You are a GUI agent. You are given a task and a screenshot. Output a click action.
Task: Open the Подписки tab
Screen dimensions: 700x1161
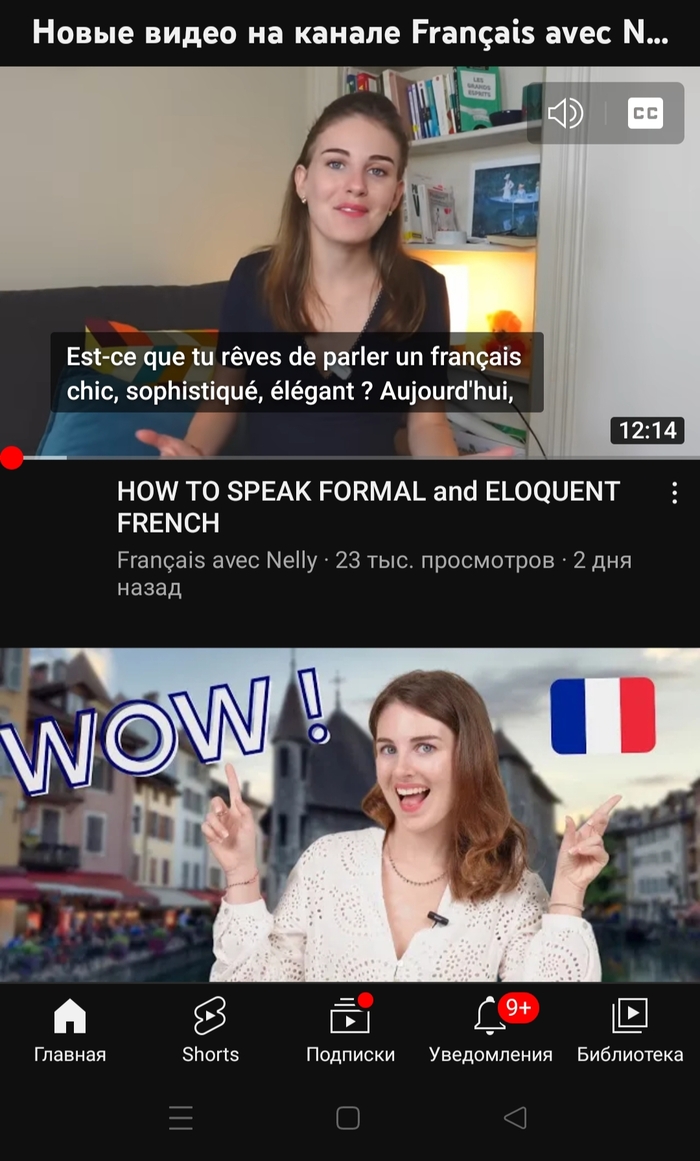[x=350, y=1030]
